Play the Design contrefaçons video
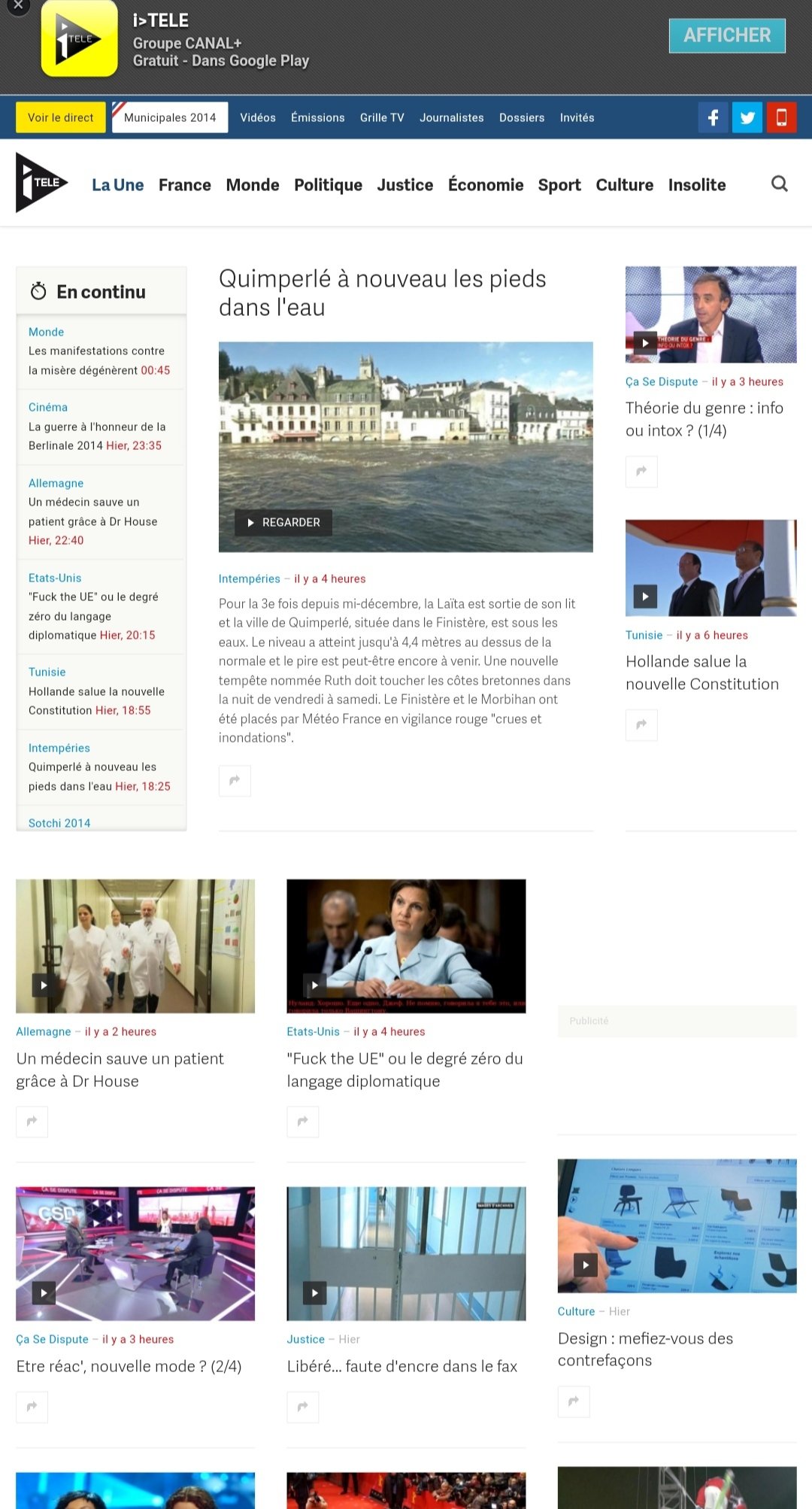The width and height of the screenshot is (812, 1509). click(x=586, y=1265)
